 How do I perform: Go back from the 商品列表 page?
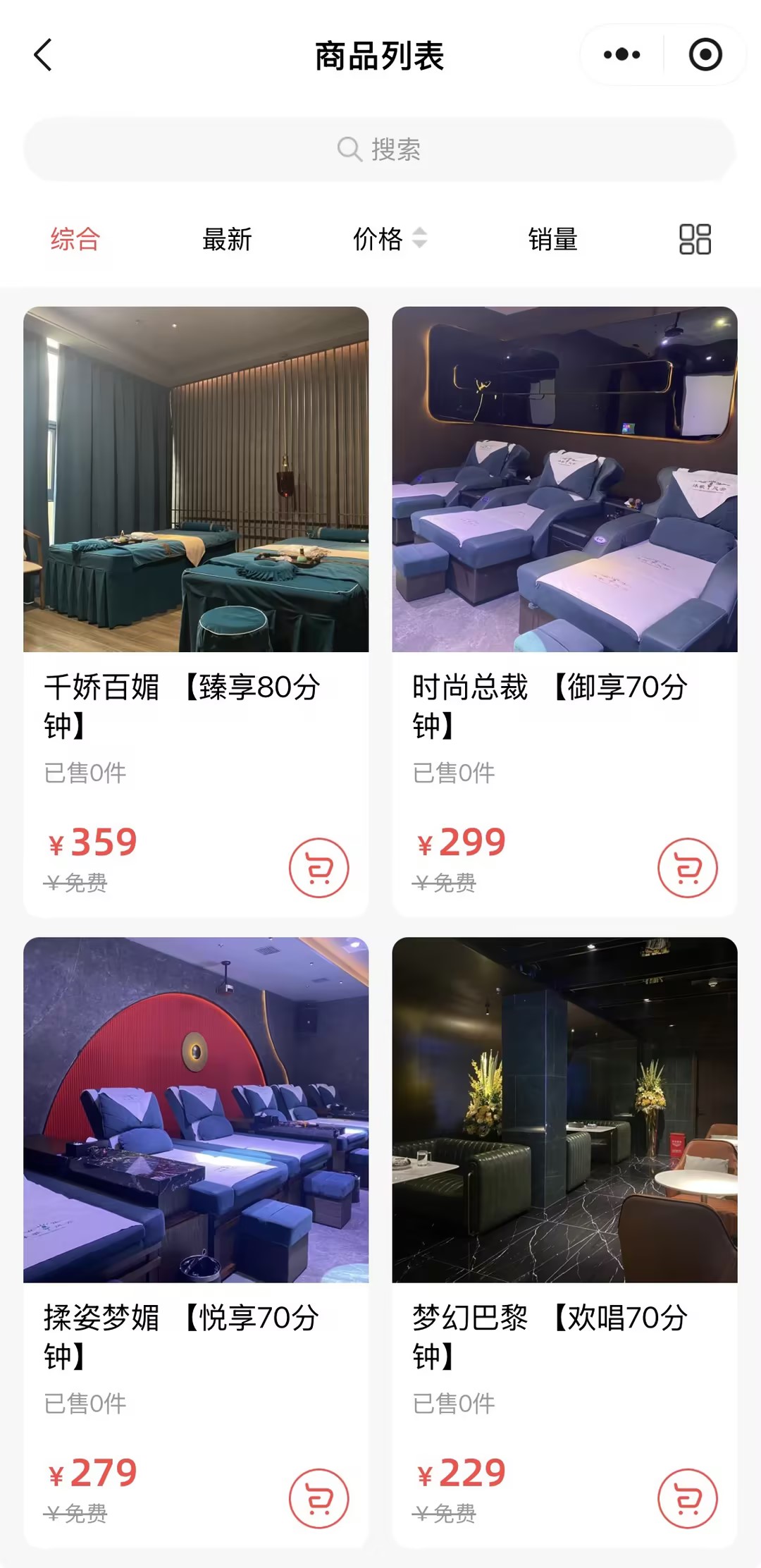tap(43, 55)
